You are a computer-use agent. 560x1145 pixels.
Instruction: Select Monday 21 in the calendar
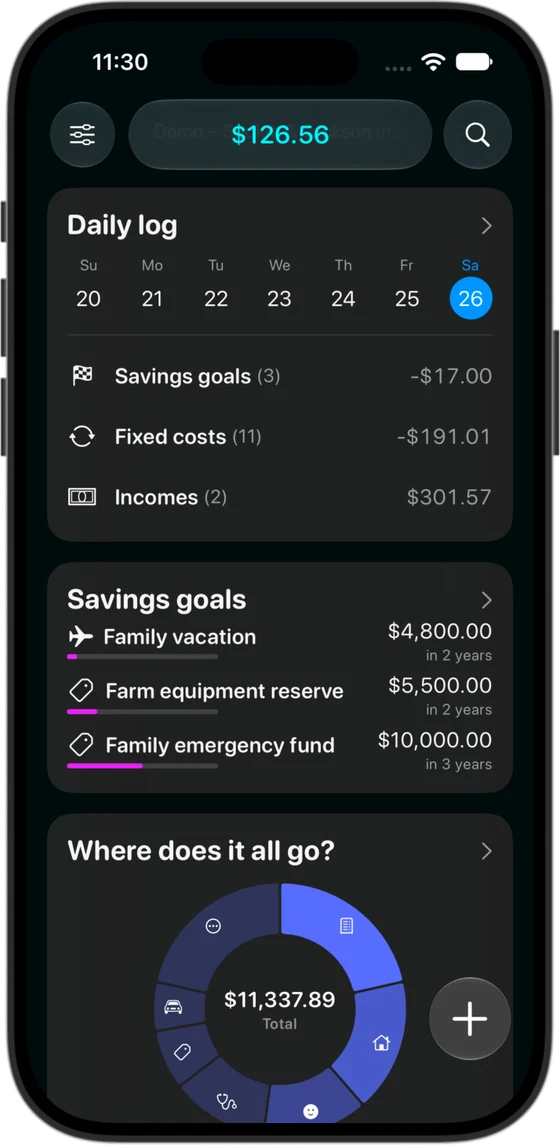click(x=152, y=286)
